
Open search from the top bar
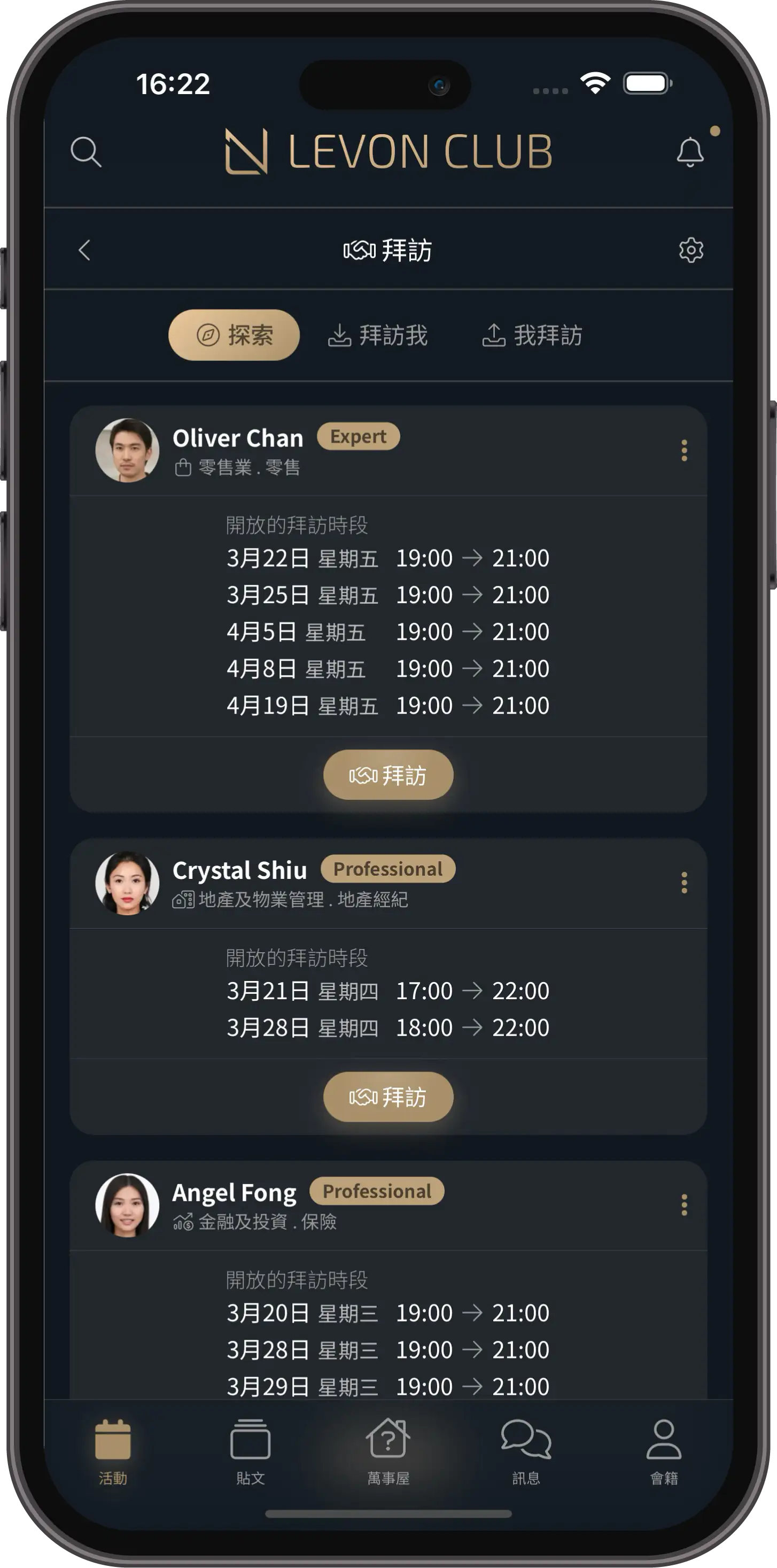point(86,152)
